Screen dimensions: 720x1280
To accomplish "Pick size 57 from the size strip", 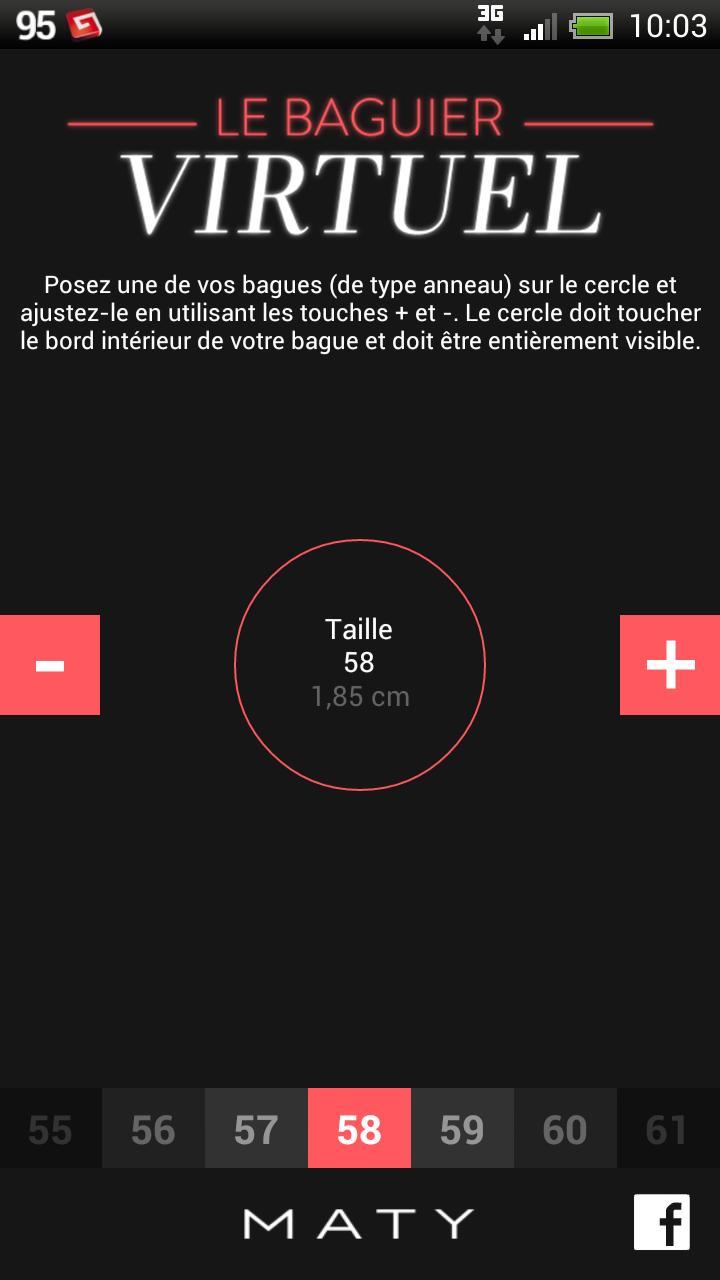I will pyautogui.click(x=256, y=1129).
